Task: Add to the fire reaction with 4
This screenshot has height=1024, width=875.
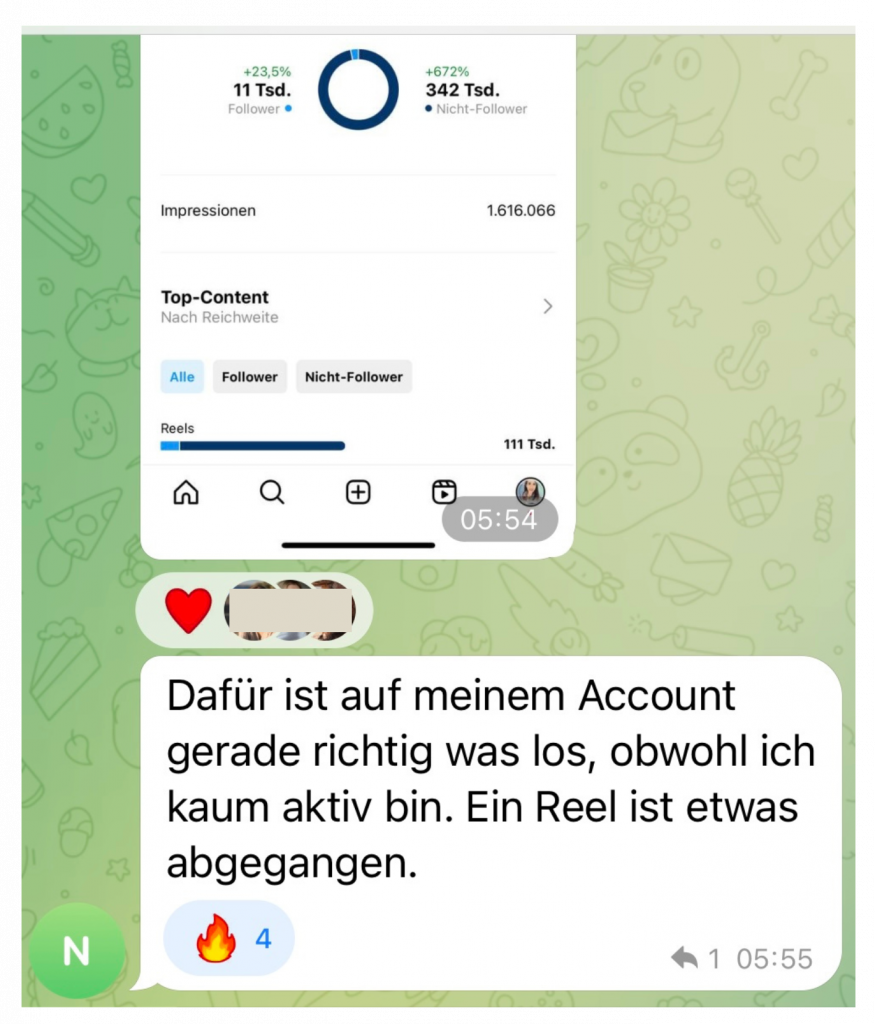Action: 229,938
